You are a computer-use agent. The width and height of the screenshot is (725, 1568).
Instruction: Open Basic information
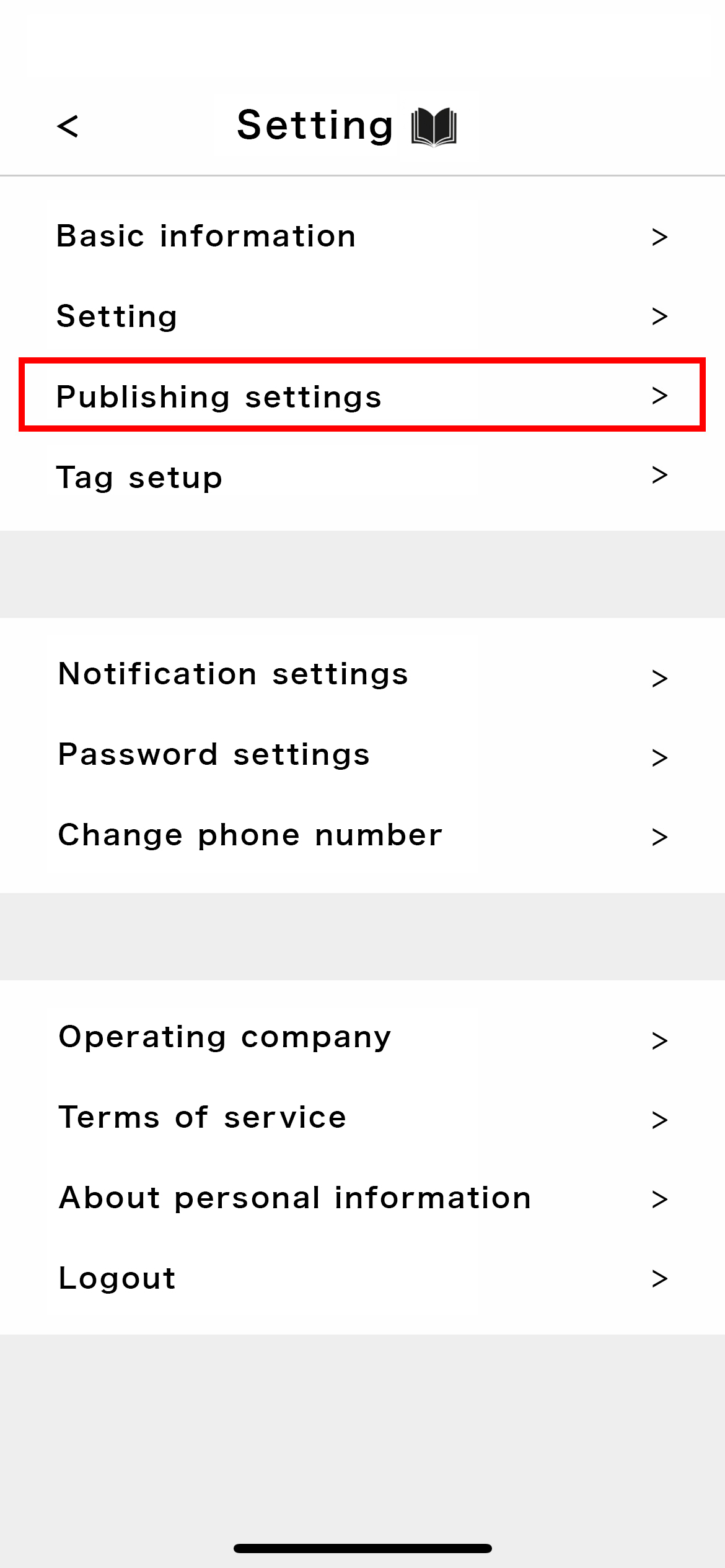point(362,236)
